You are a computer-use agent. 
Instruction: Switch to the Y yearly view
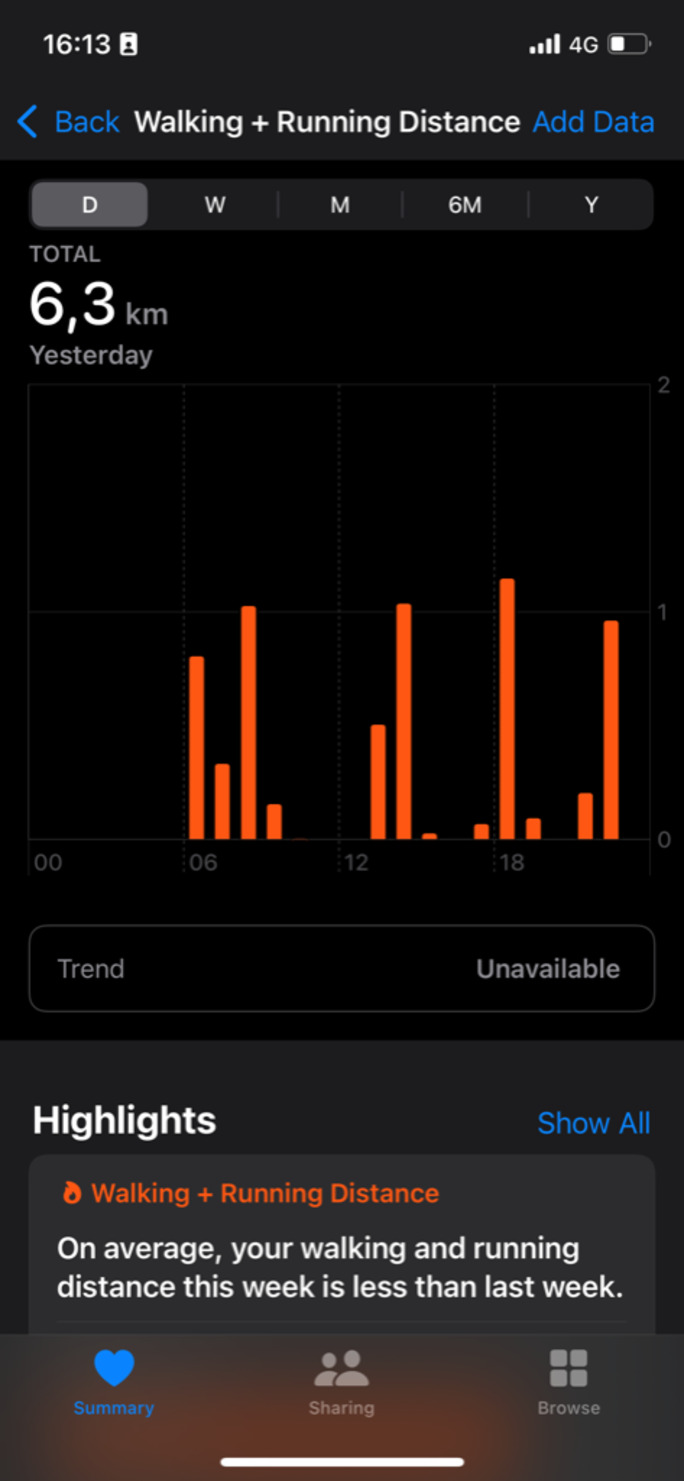[x=591, y=205]
